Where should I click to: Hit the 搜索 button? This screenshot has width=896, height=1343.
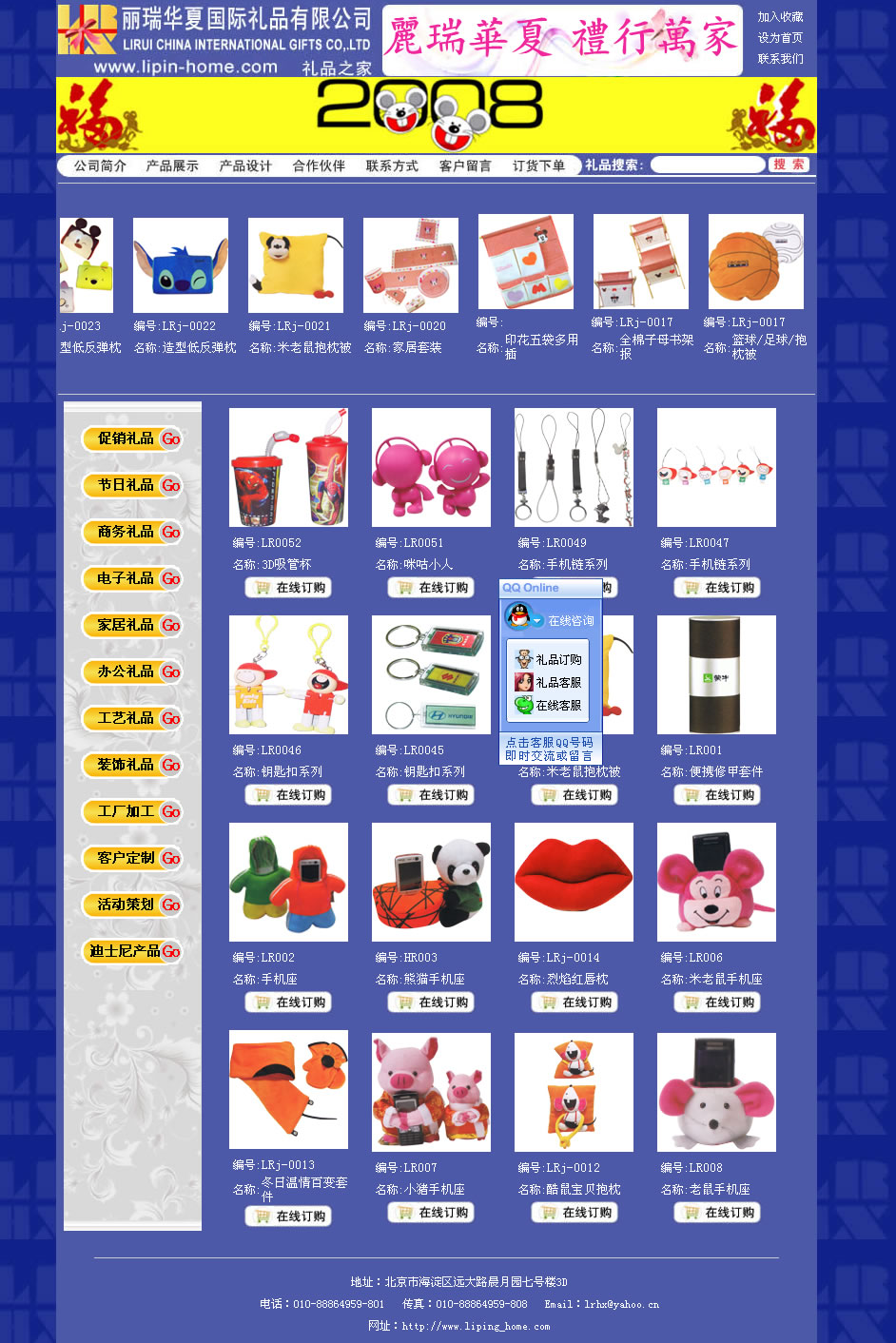789,165
